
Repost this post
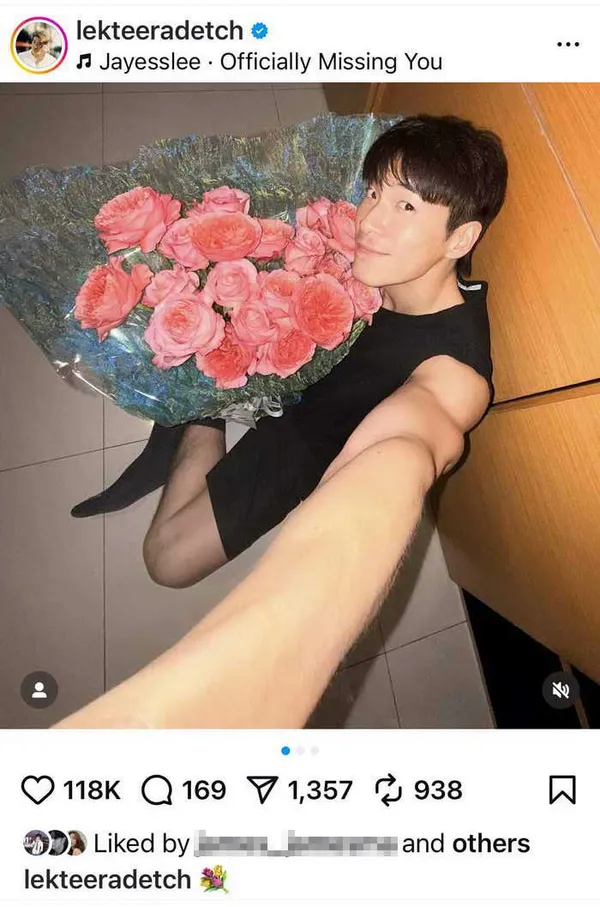(x=386, y=791)
